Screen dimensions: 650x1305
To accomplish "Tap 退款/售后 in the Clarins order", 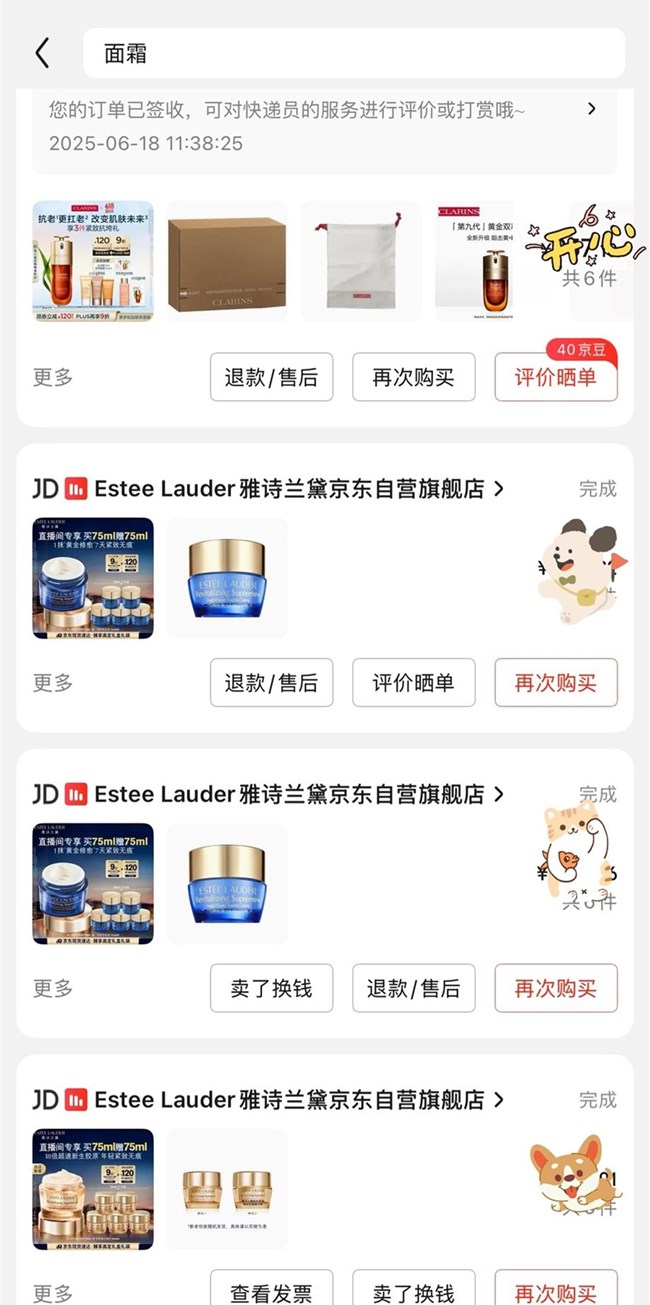I will (x=271, y=377).
